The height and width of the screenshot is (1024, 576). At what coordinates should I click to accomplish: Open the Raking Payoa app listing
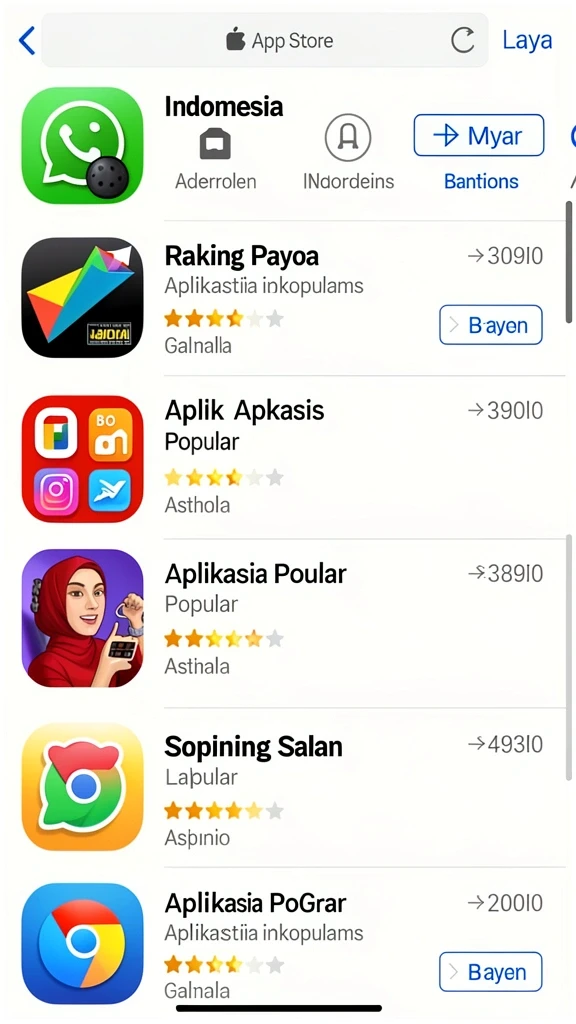click(x=294, y=297)
